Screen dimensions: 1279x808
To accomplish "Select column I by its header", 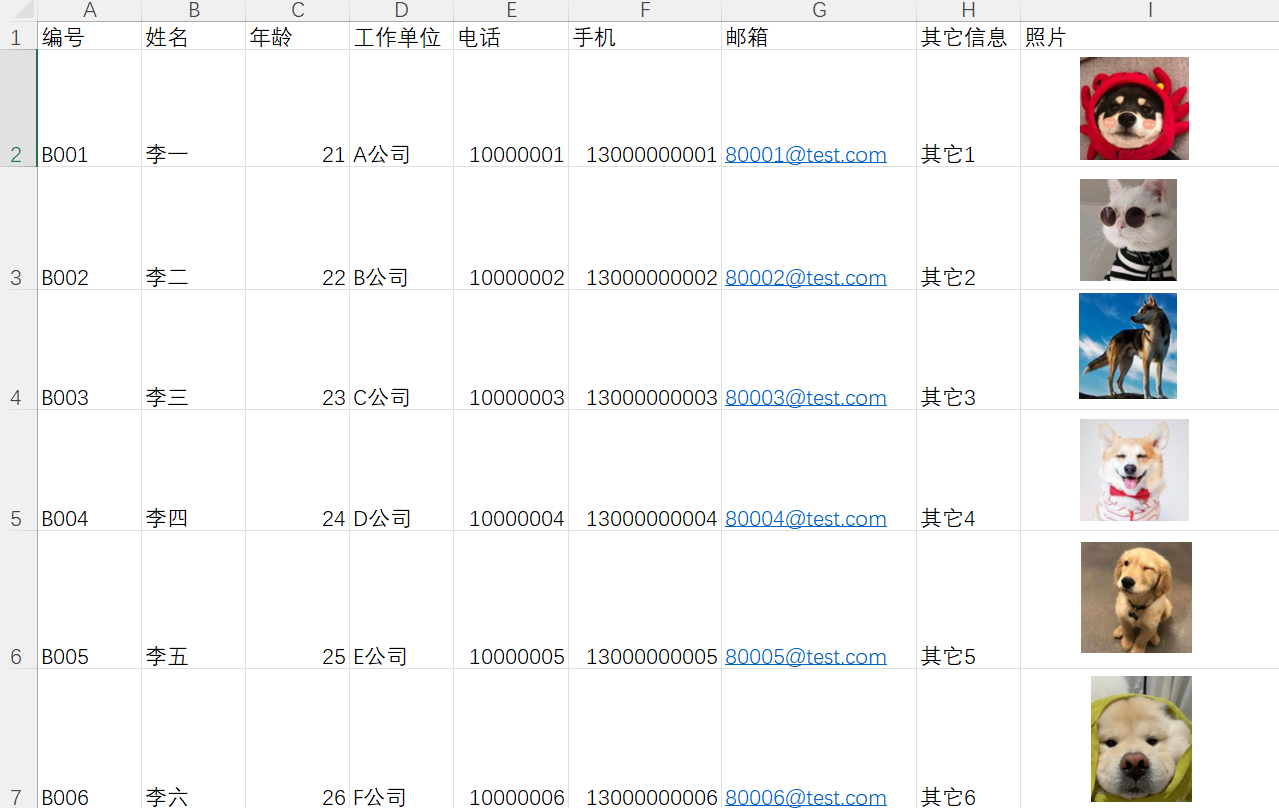I will (1150, 10).
